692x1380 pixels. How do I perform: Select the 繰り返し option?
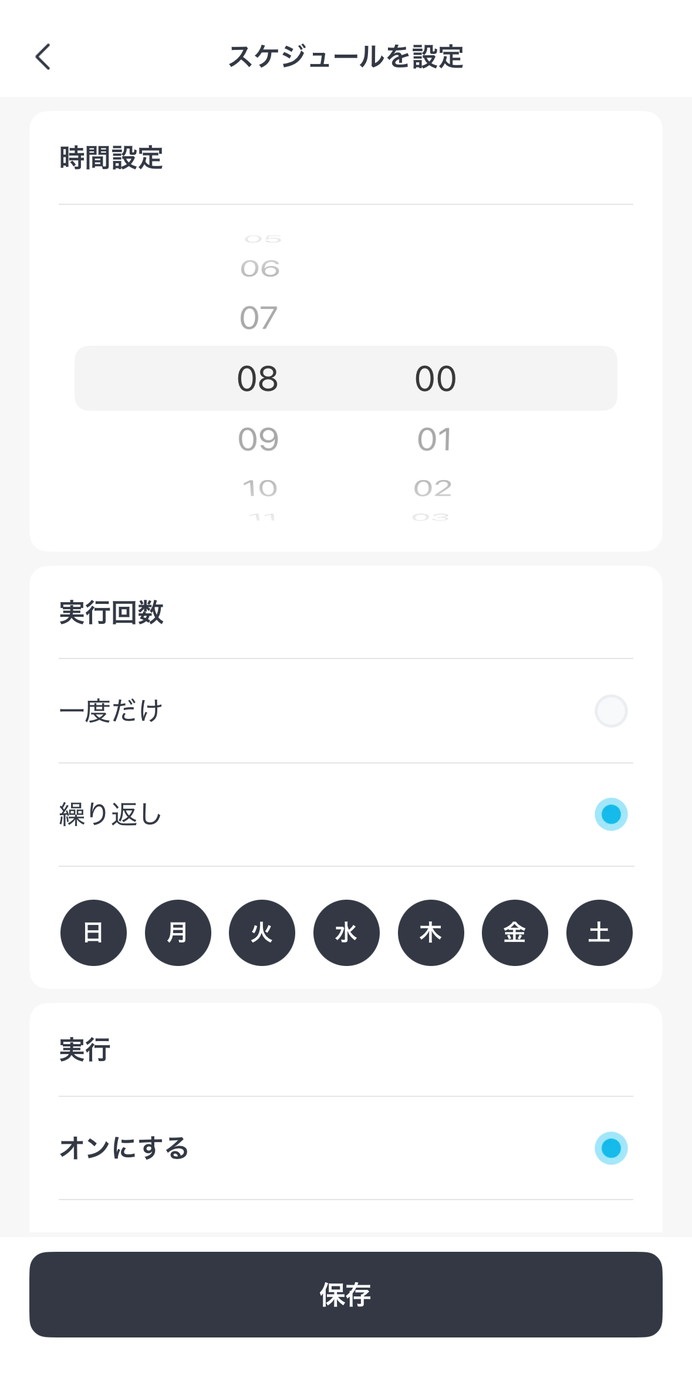click(610, 814)
